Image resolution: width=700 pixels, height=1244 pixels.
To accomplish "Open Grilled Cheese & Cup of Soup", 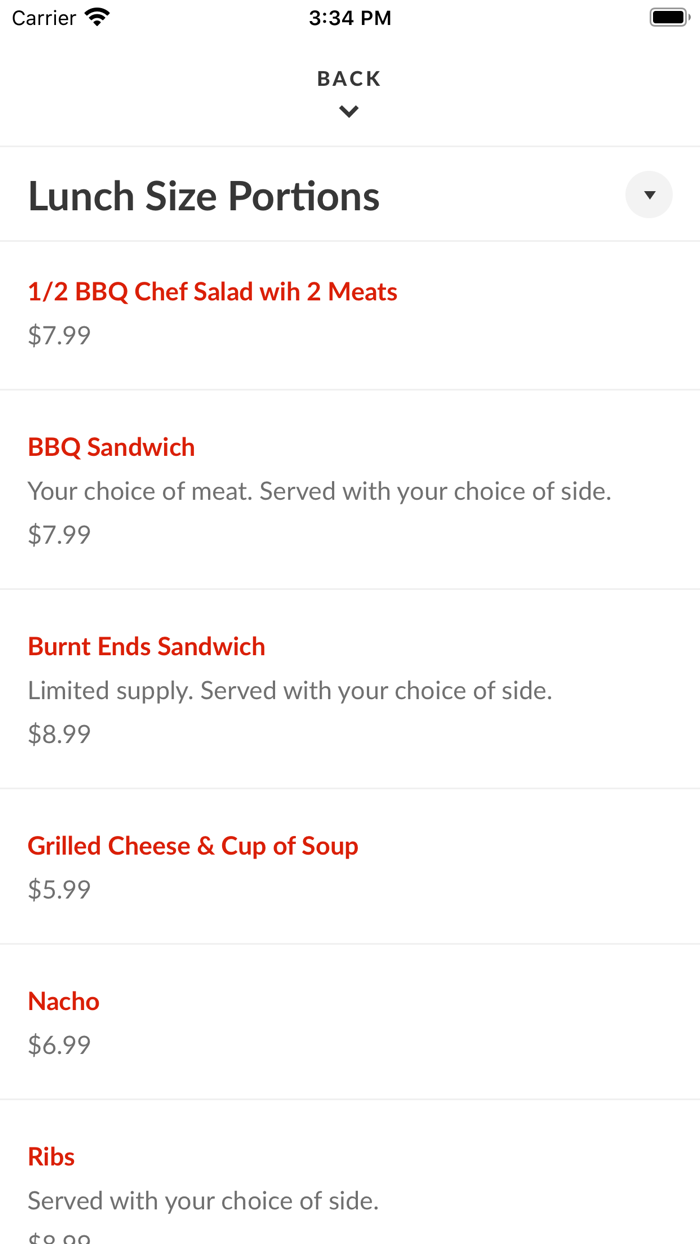I will pyautogui.click(x=193, y=846).
